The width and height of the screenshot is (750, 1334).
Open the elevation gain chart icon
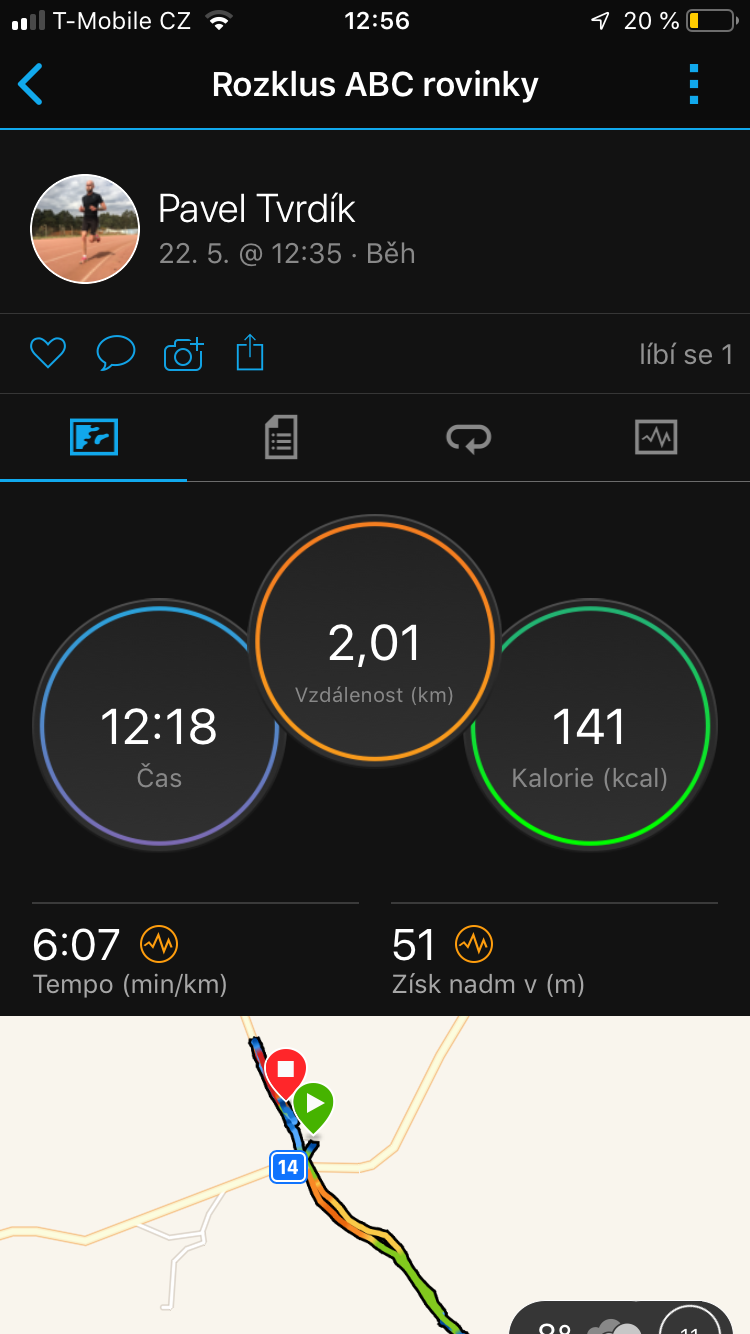474,943
